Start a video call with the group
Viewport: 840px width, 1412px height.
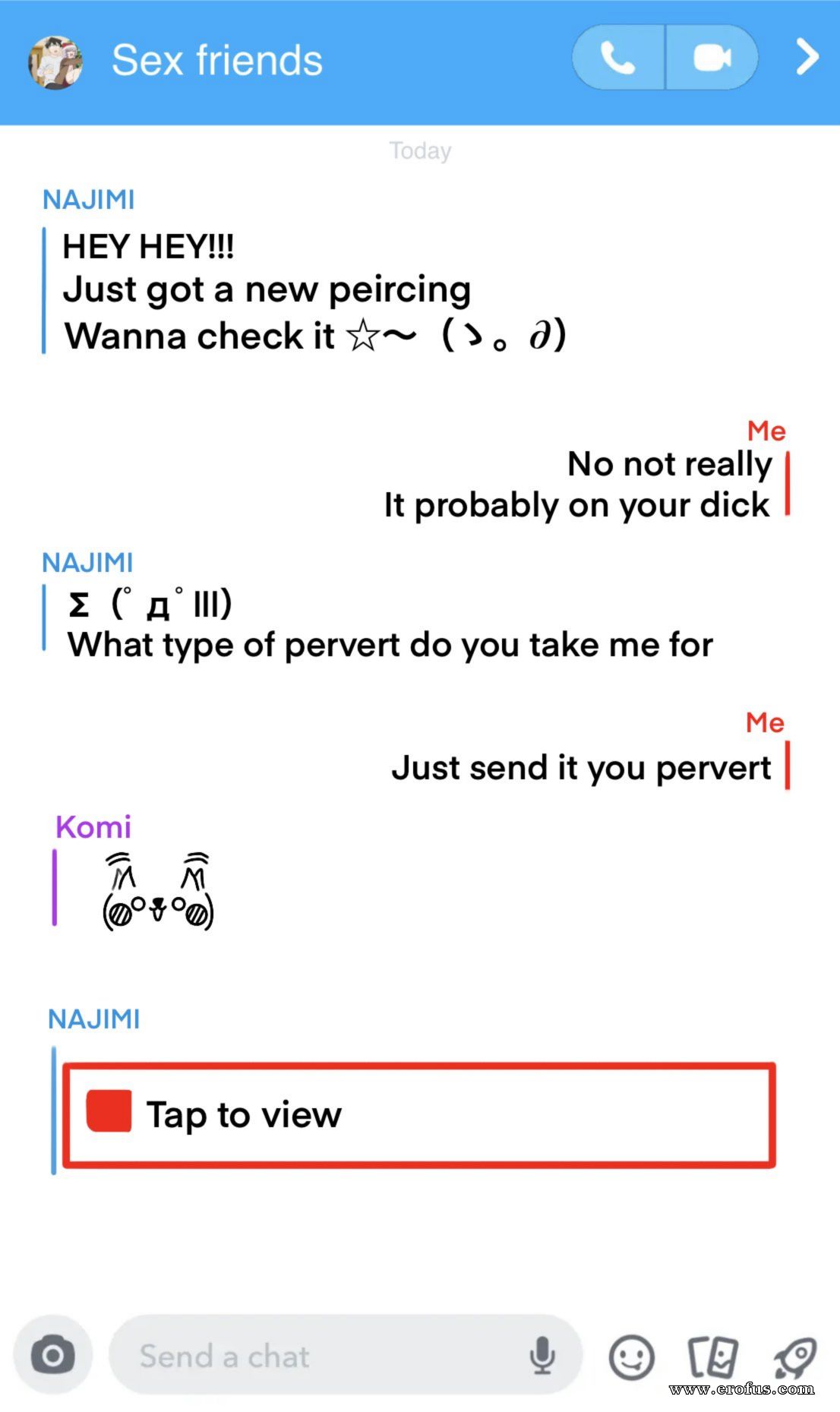712,58
